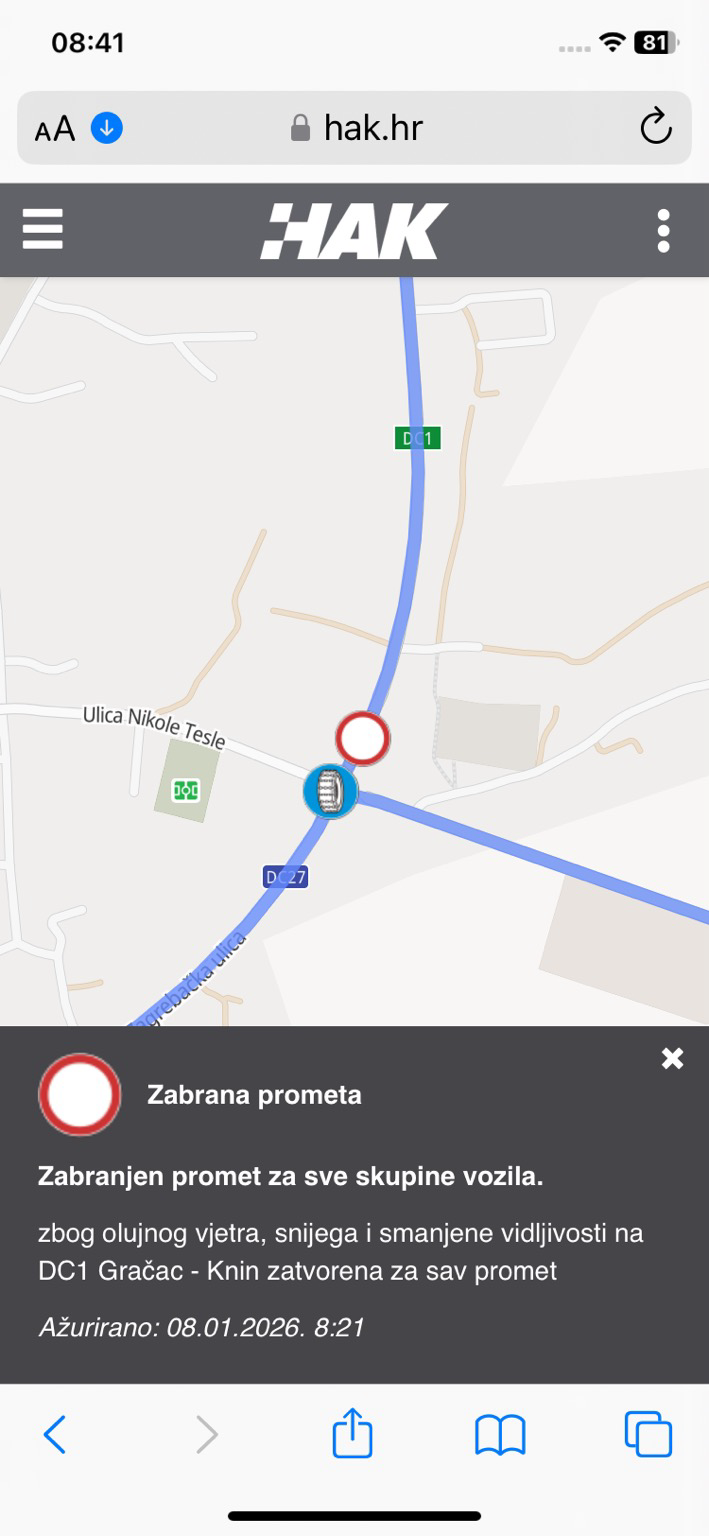Viewport: 709px width, 1536px height.
Task: Open the three-dot overflow menu
Action: click(663, 231)
